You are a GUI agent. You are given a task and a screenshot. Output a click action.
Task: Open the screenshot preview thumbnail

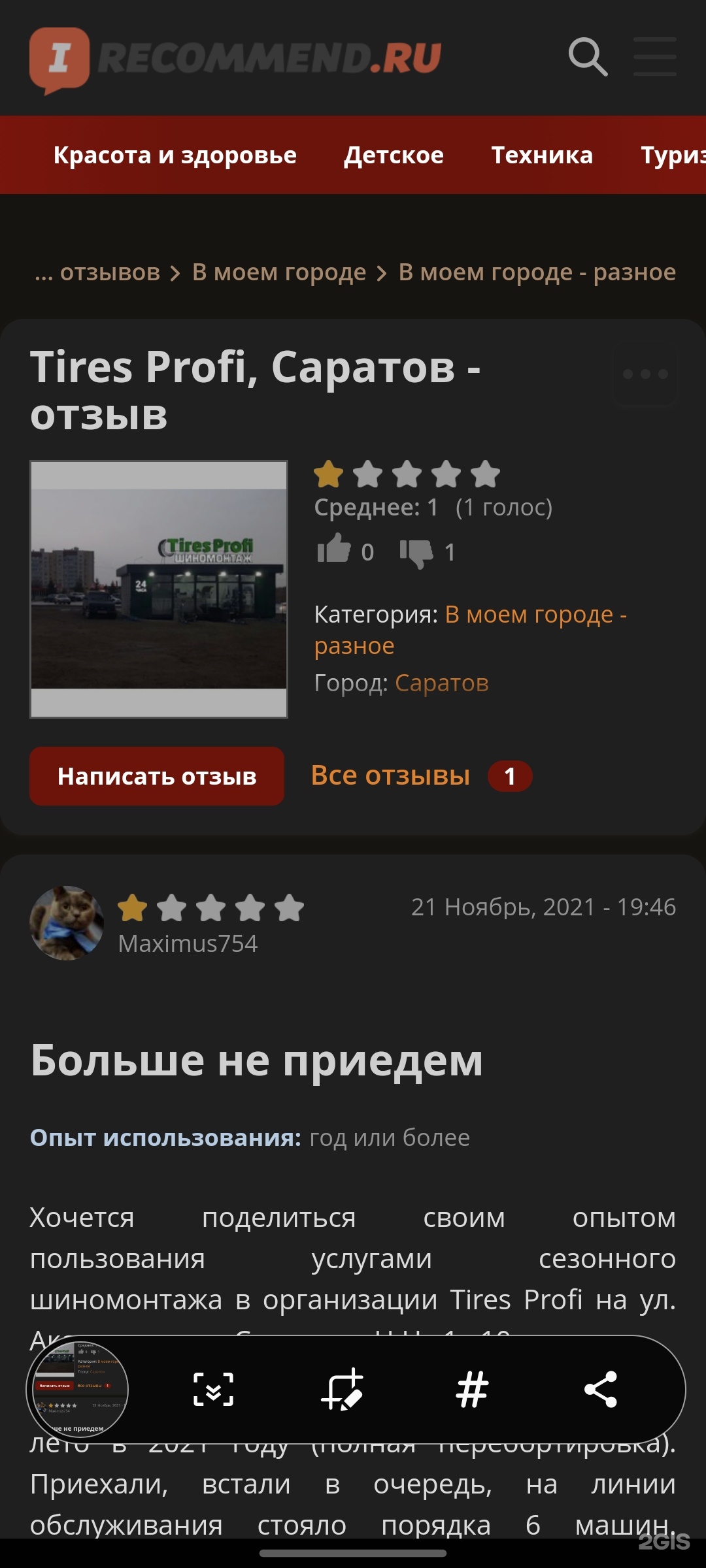pos(77,1390)
